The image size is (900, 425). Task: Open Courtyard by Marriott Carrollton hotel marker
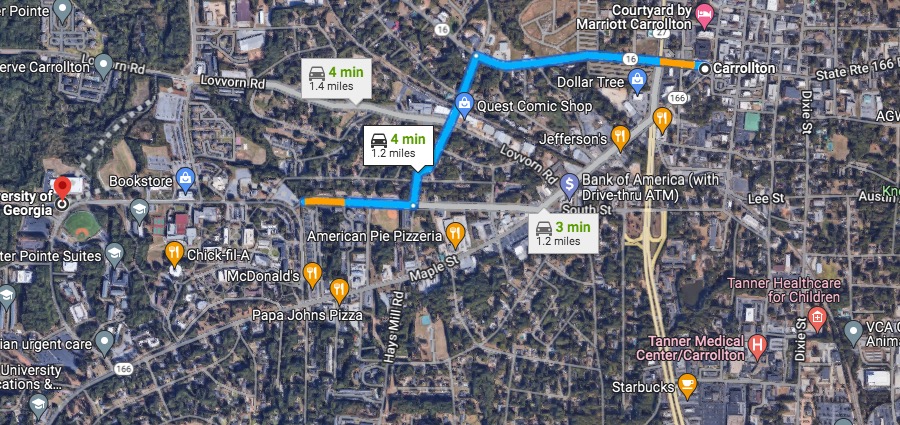point(705,13)
